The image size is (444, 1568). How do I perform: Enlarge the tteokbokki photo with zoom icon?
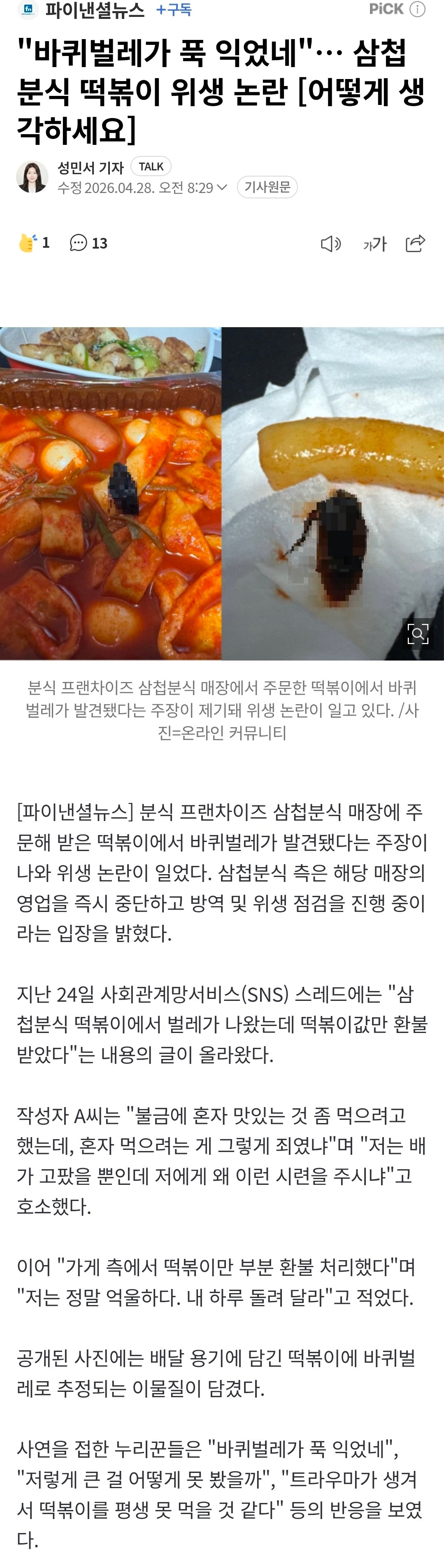[x=418, y=634]
